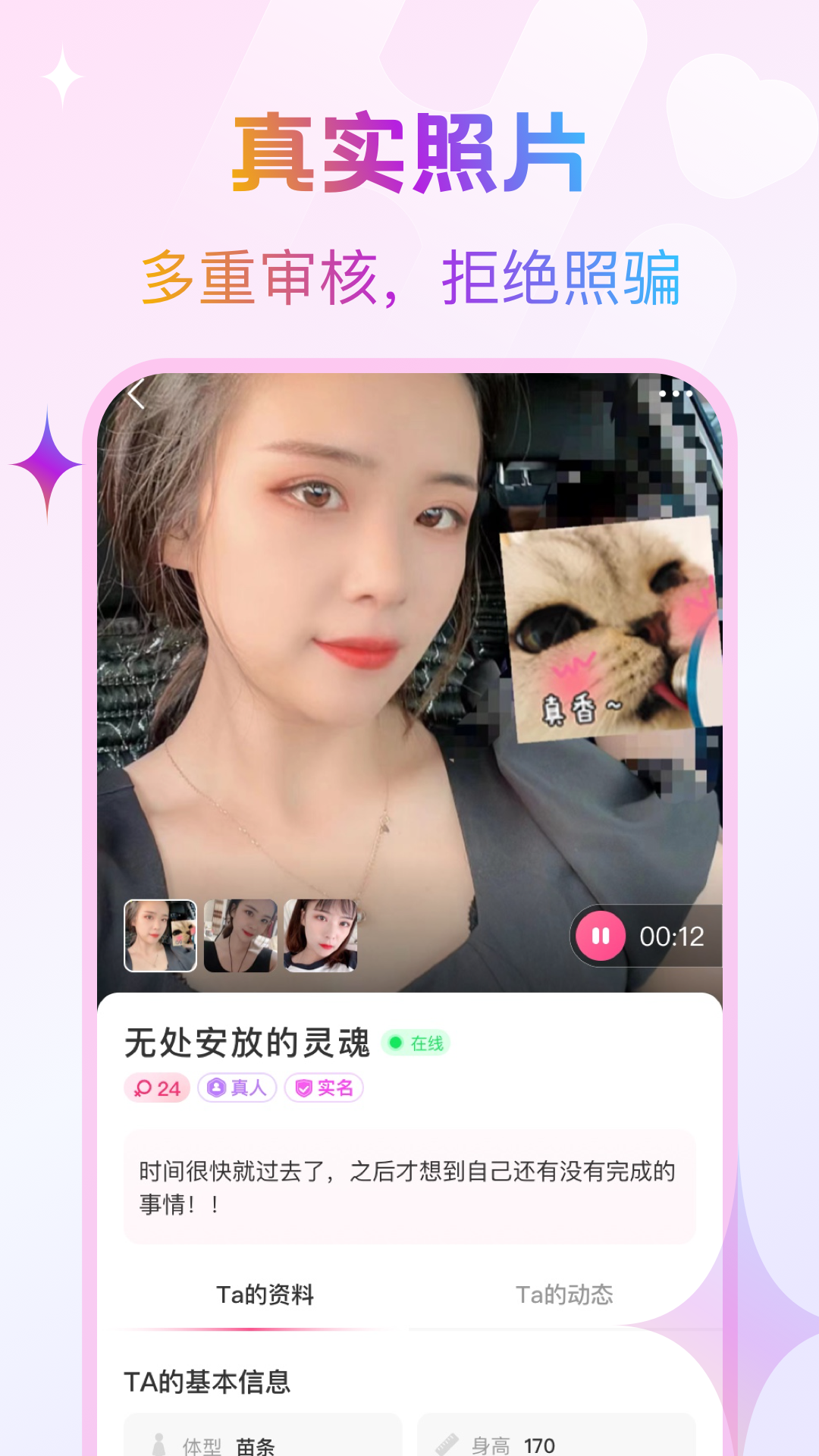Select the Ta的资料 tab
This screenshot has width=819, height=1456.
click(268, 1294)
